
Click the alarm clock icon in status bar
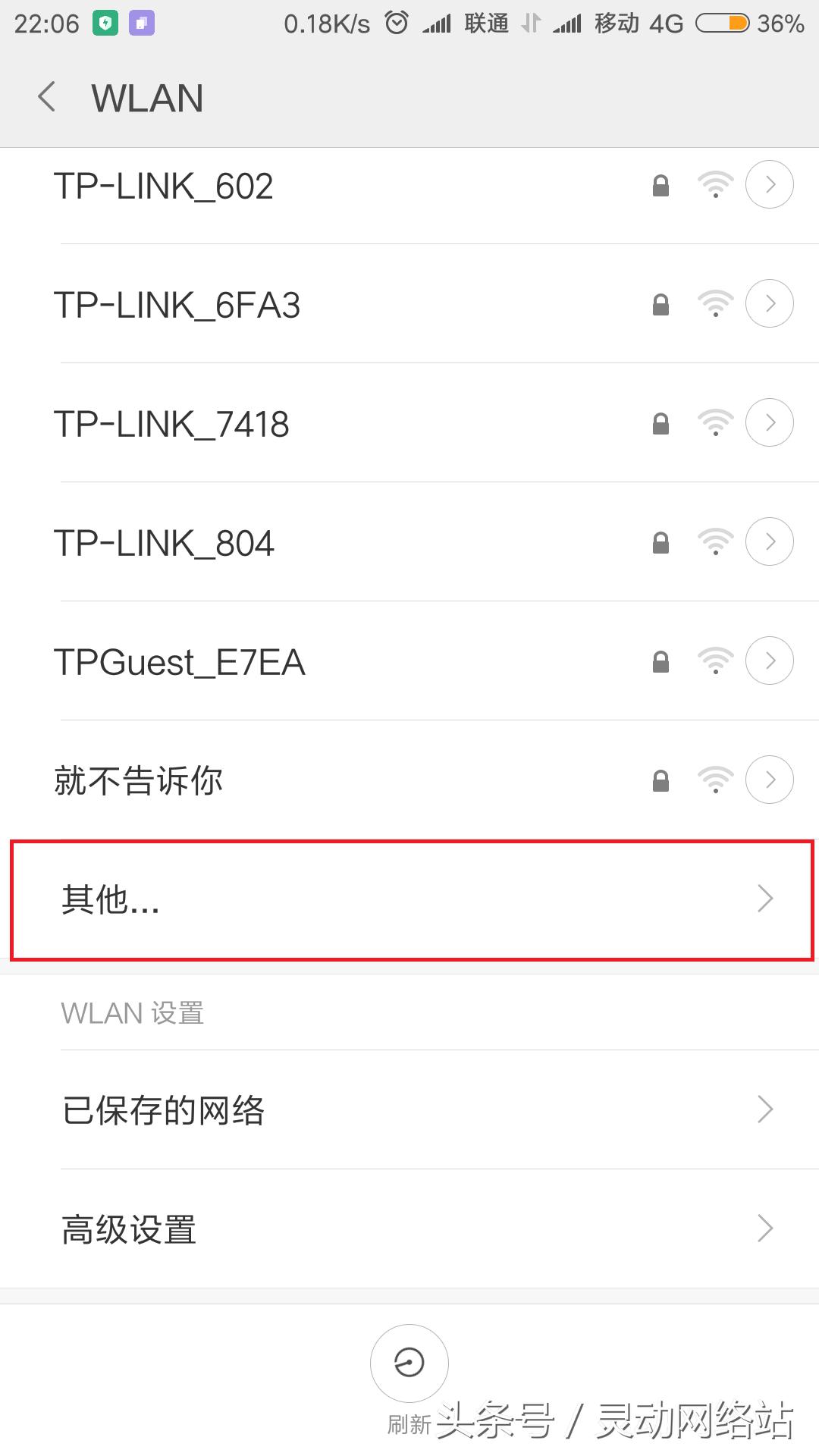tap(397, 22)
